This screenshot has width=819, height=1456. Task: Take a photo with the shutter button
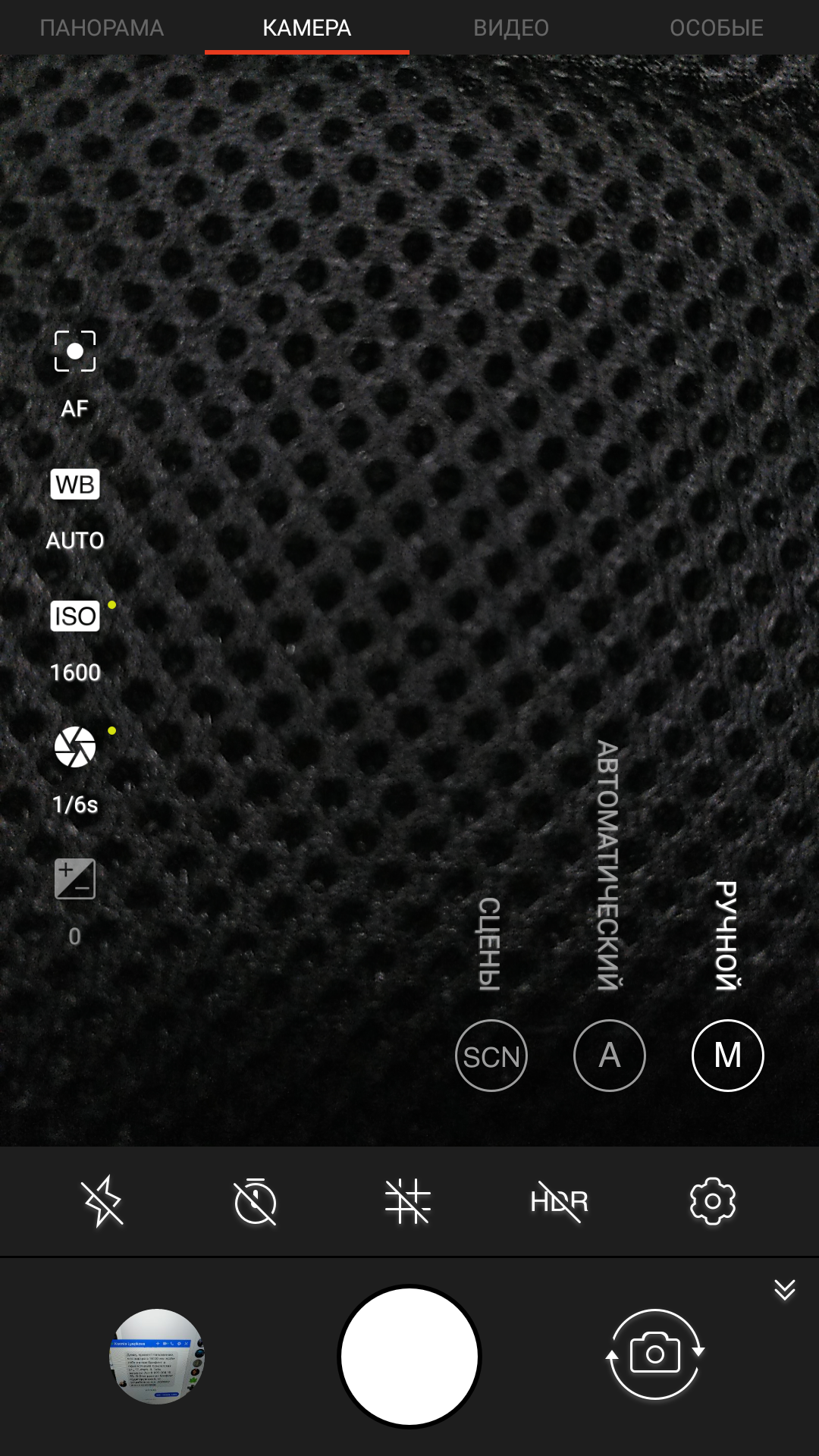[x=409, y=1356]
